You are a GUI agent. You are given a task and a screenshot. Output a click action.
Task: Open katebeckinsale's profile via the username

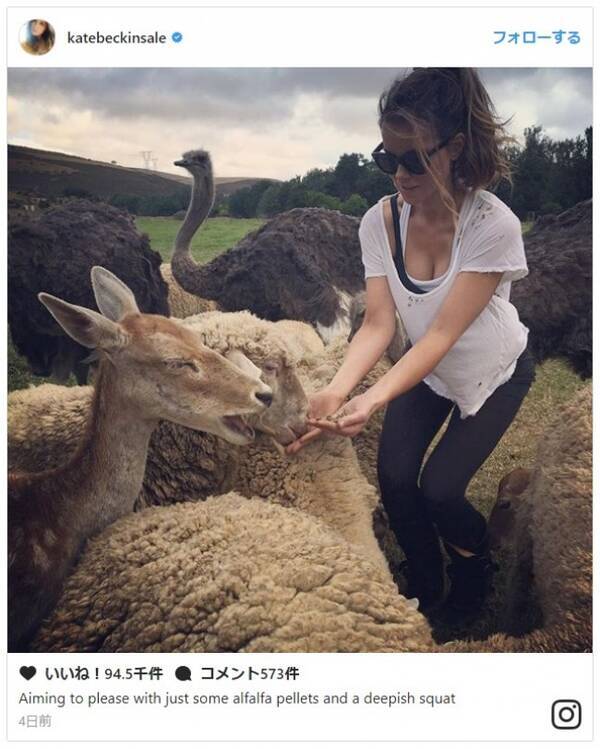[117, 37]
